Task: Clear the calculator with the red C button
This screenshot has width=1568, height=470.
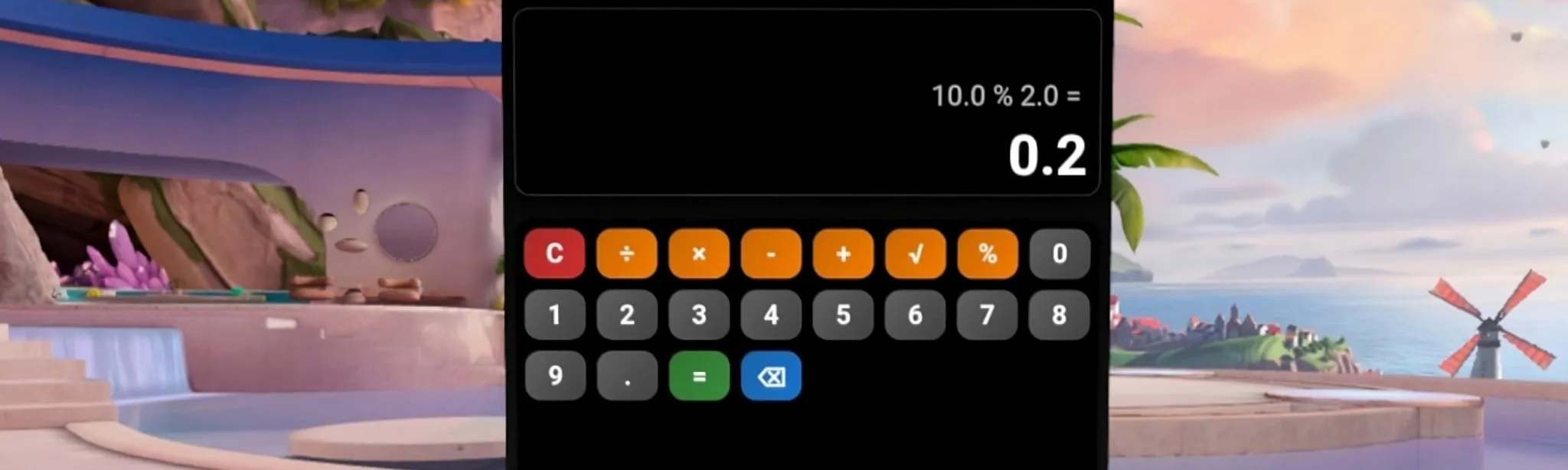Action: pos(554,253)
